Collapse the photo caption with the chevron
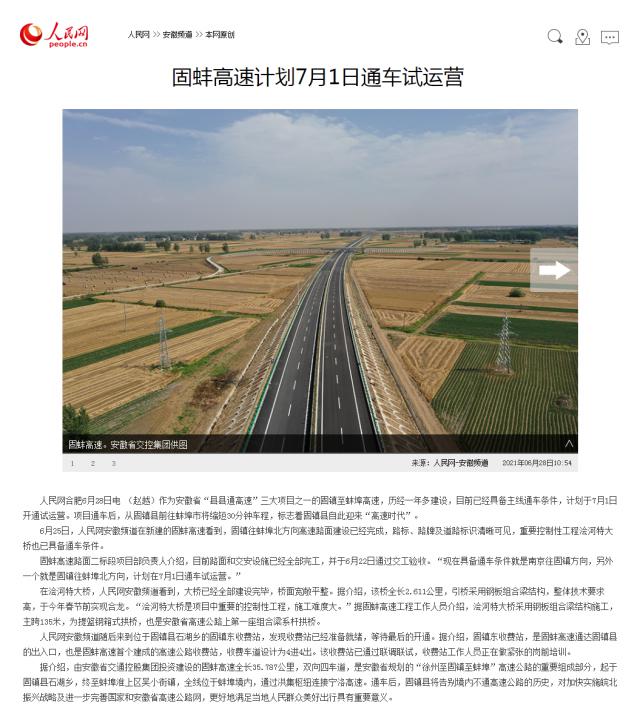Viewport: 640px width, 710px height. click(x=569, y=443)
